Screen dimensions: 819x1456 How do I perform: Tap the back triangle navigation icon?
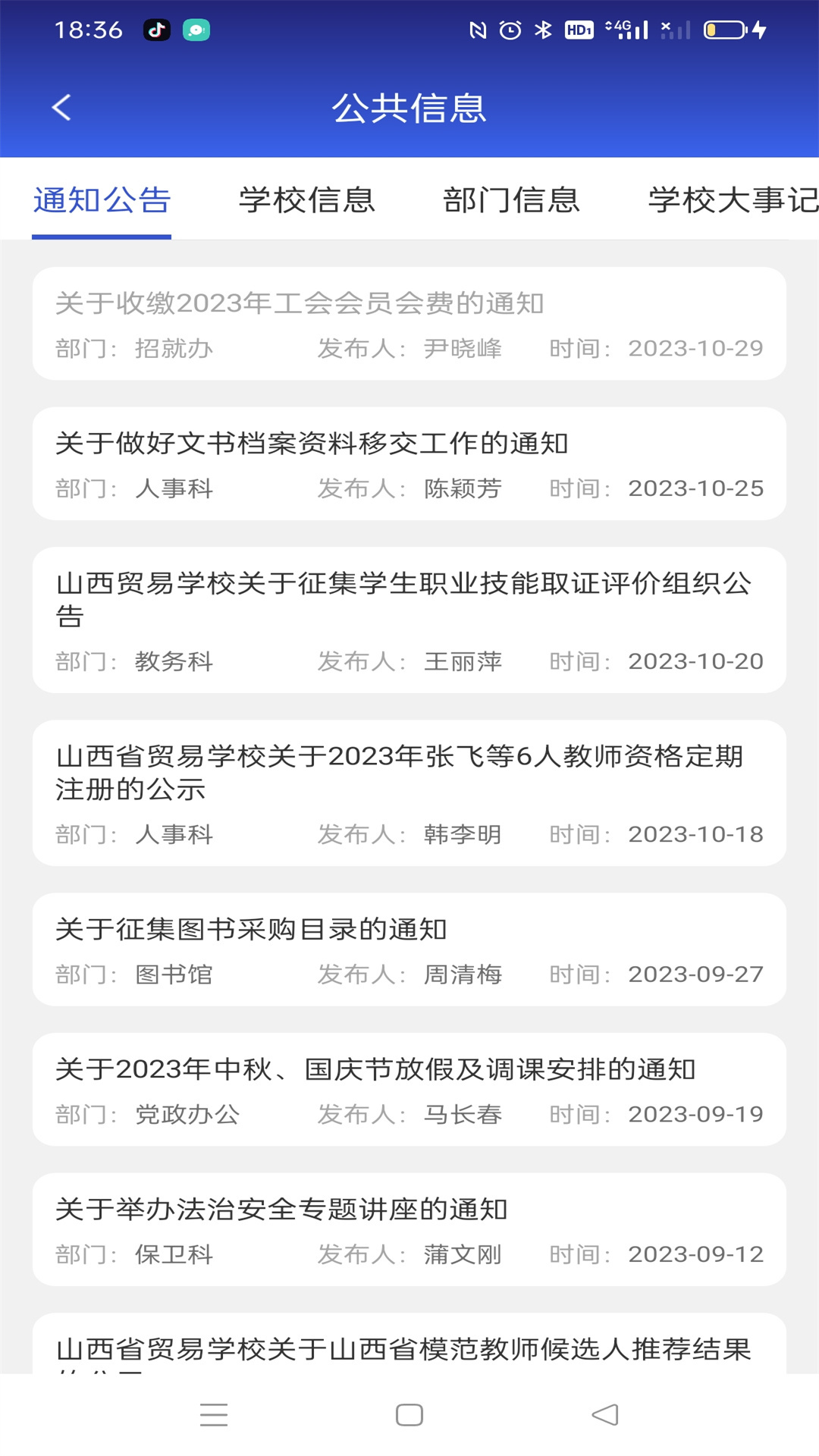point(603,1414)
